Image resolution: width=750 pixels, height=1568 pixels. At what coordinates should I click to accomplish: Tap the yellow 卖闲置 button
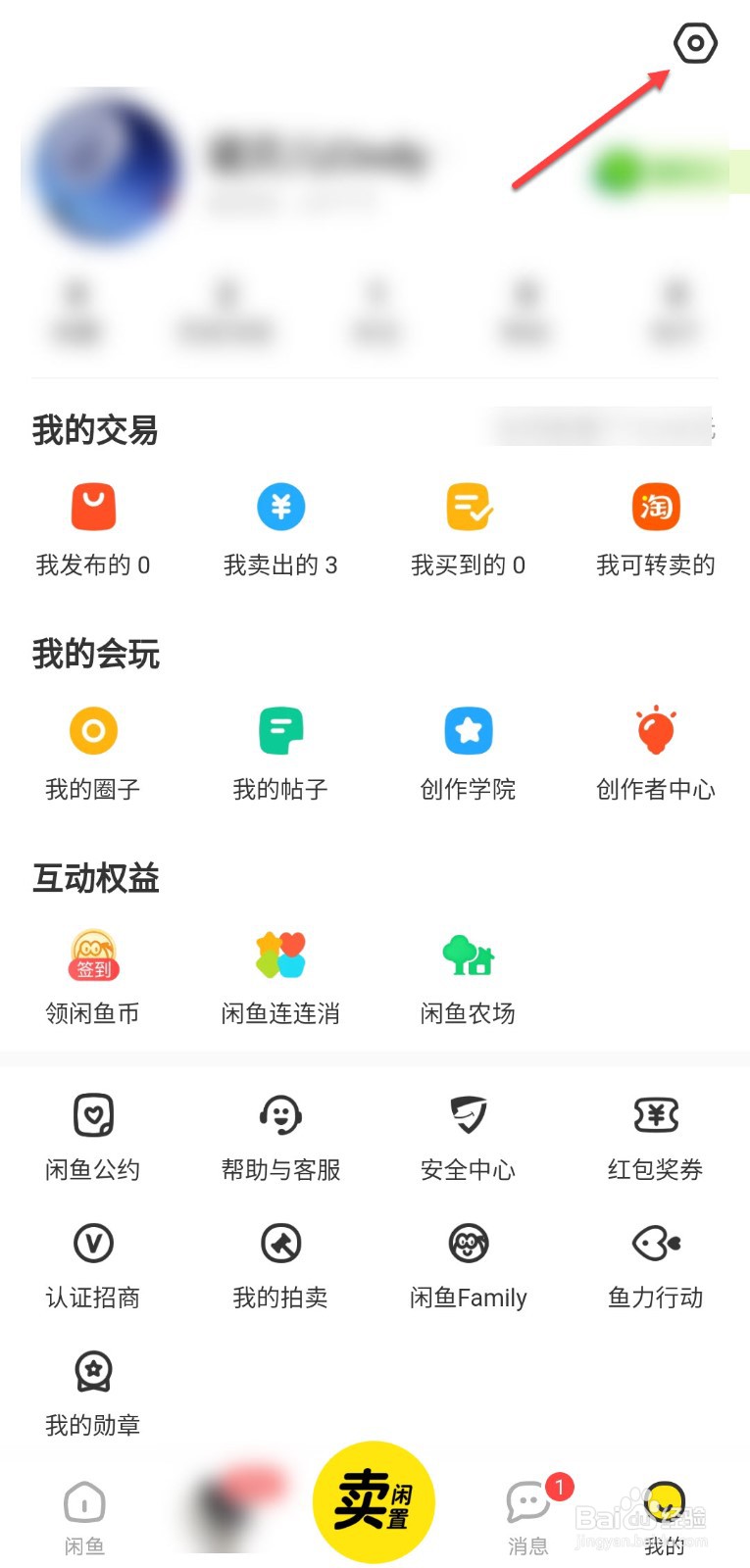click(x=374, y=1501)
